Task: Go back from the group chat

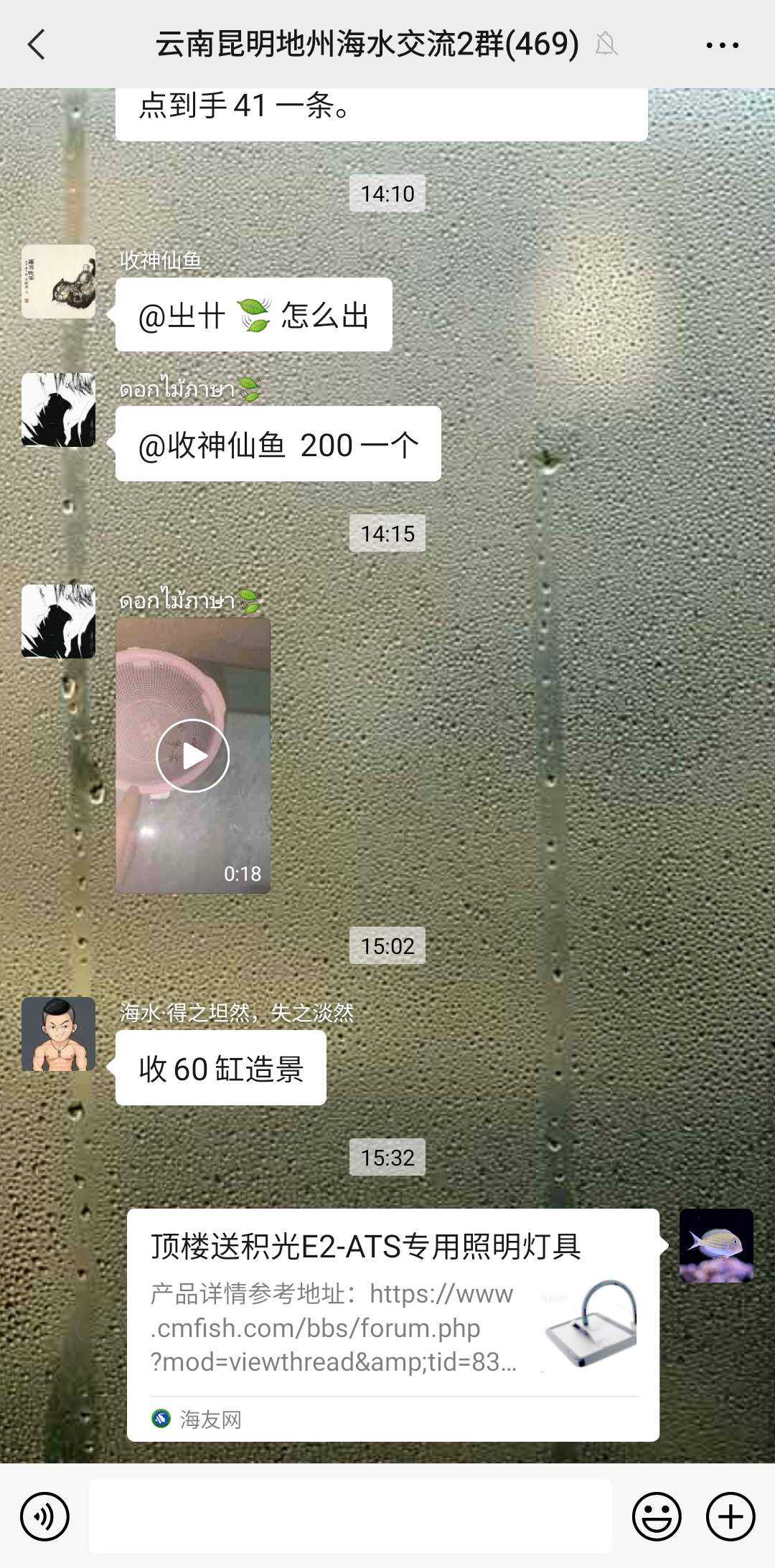Action: 36,44
